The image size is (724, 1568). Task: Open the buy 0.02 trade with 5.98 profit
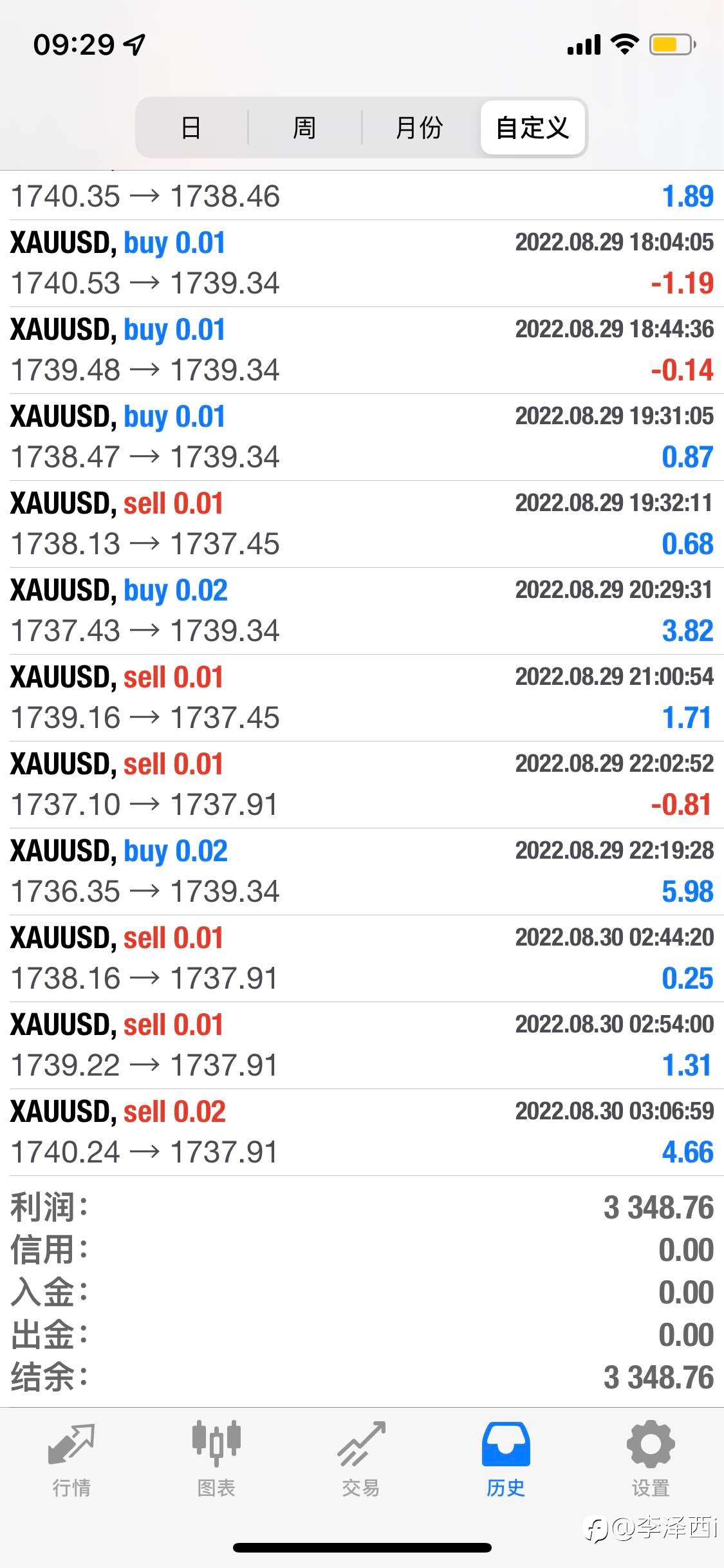(362, 872)
